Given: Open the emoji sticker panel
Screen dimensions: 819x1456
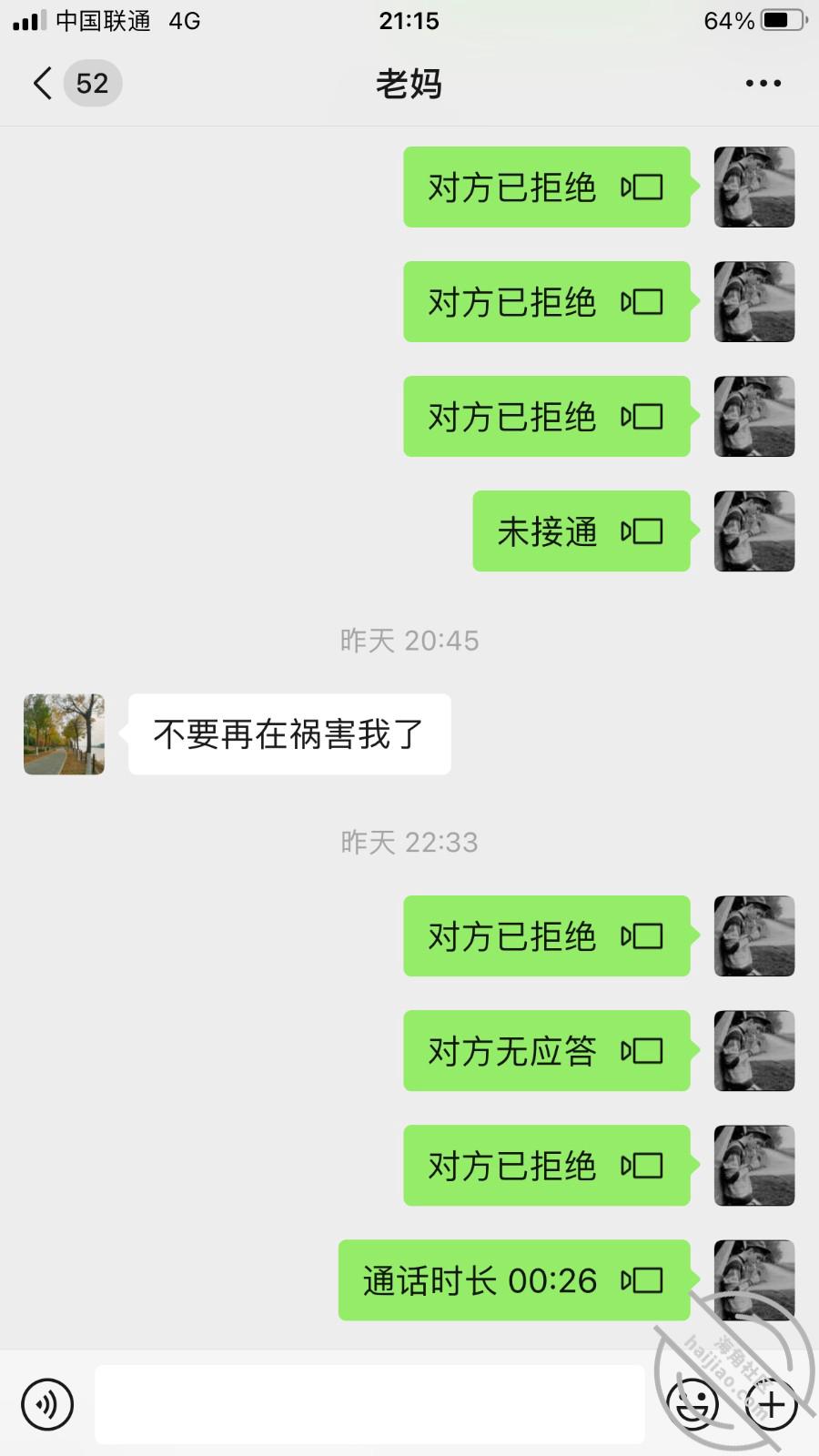Looking at the screenshot, I should tap(693, 1404).
